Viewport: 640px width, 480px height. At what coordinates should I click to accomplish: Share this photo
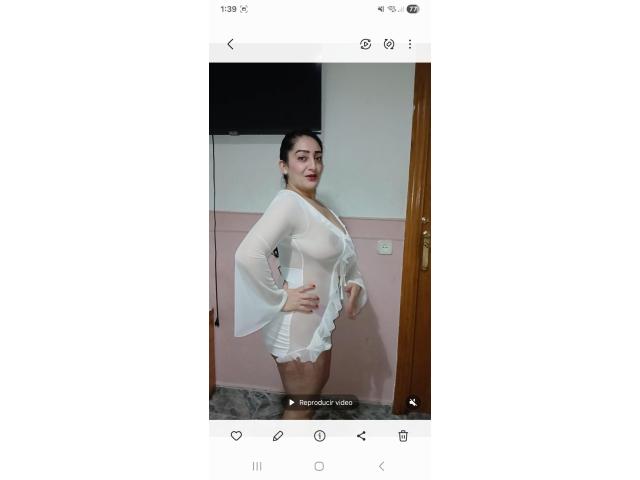[x=361, y=436]
